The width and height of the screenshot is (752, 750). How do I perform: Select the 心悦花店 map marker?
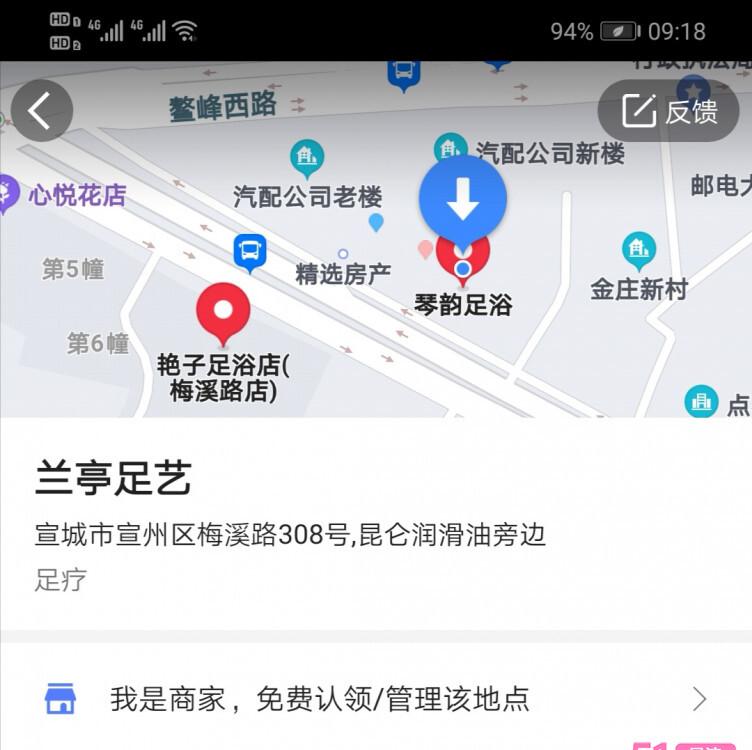(8, 192)
